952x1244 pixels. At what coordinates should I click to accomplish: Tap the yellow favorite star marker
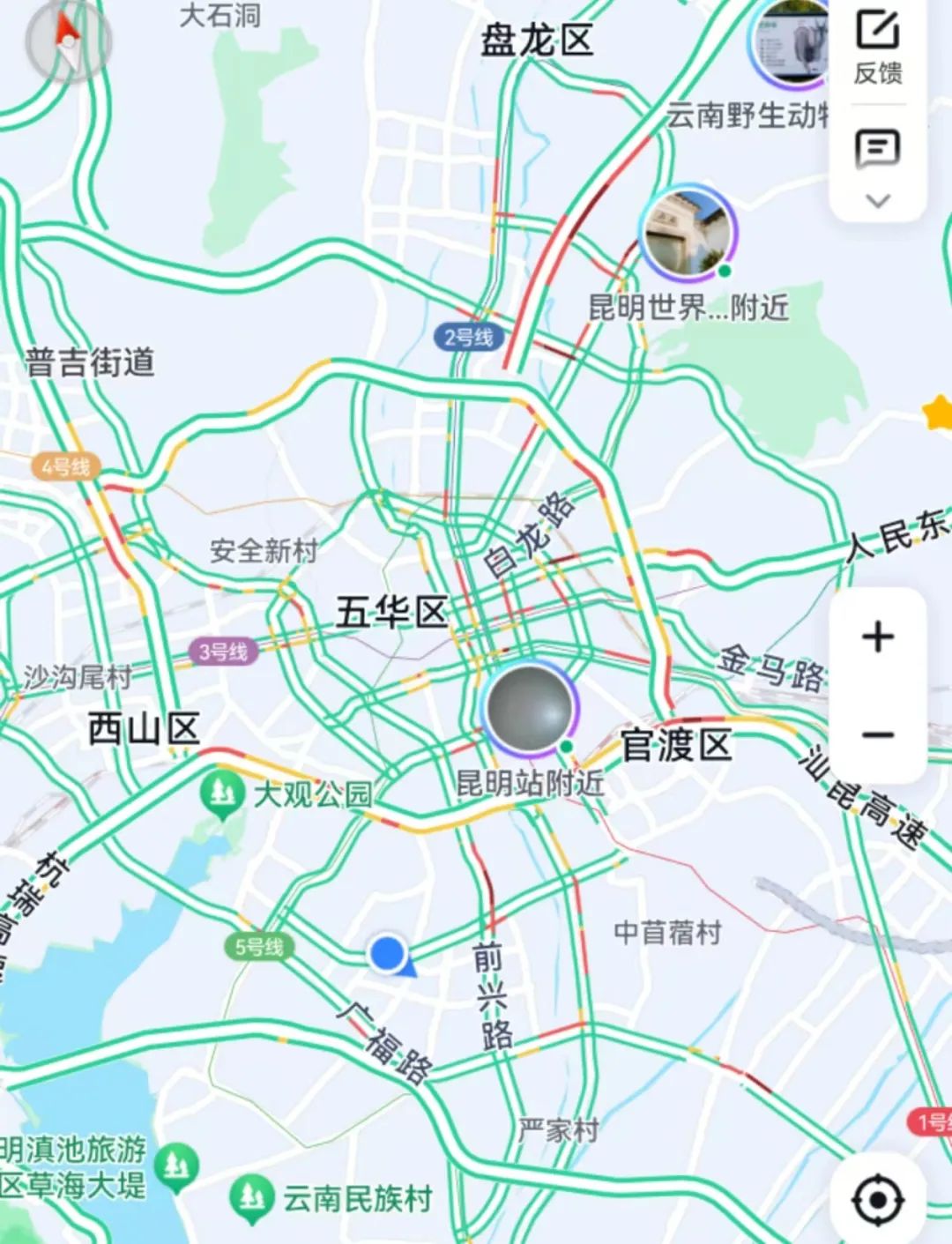tap(938, 413)
